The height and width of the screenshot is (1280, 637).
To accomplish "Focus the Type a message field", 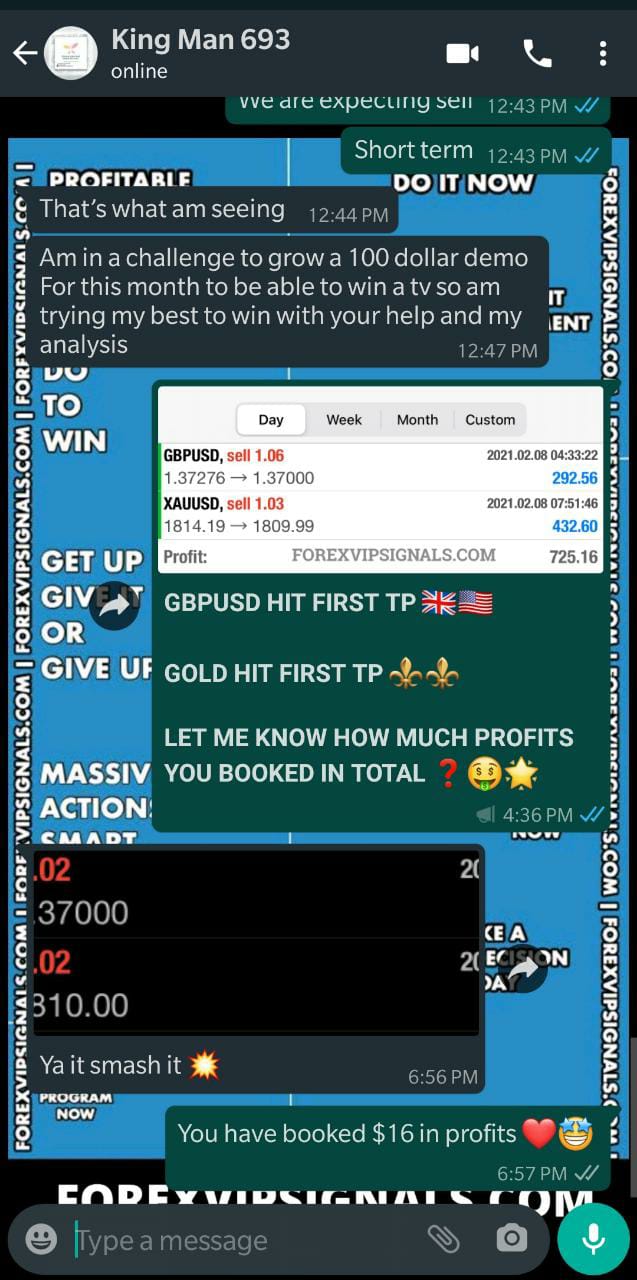I will (240, 1240).
